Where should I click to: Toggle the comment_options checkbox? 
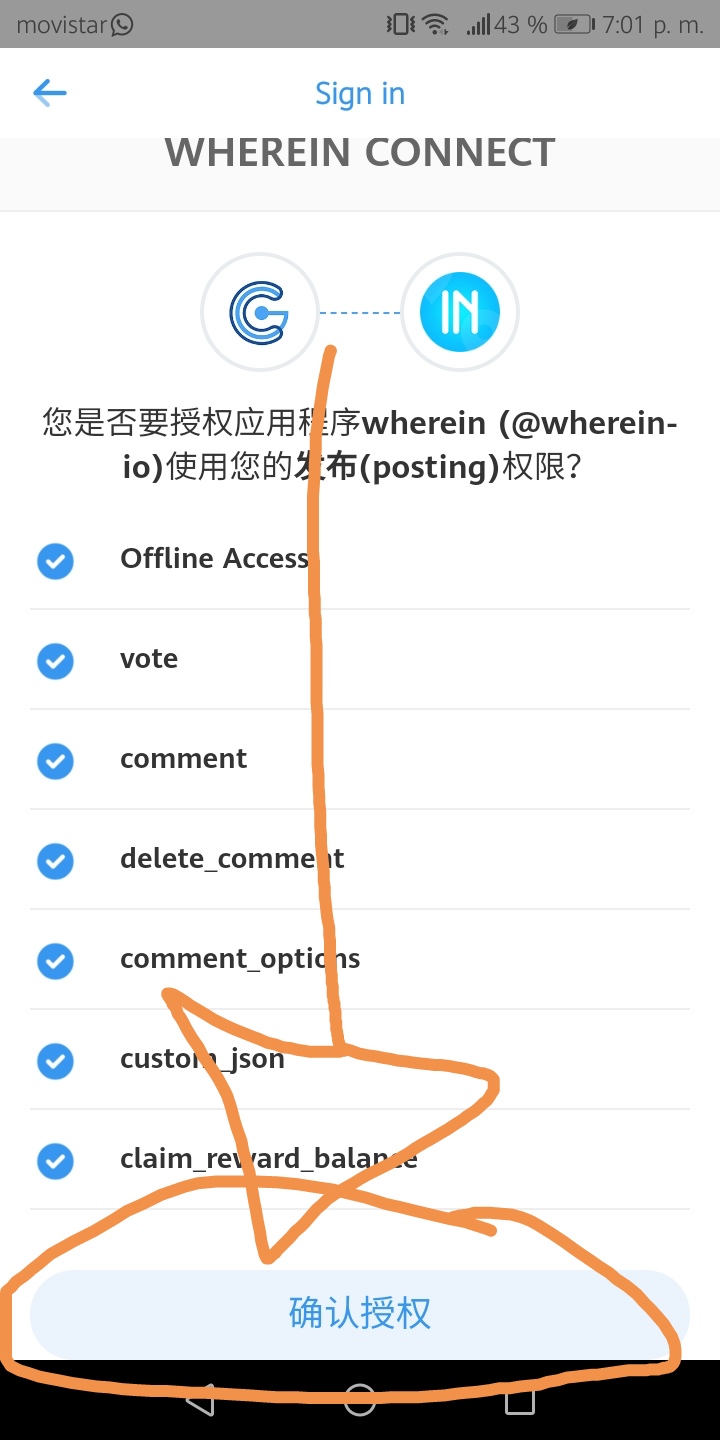pos(55,961)
